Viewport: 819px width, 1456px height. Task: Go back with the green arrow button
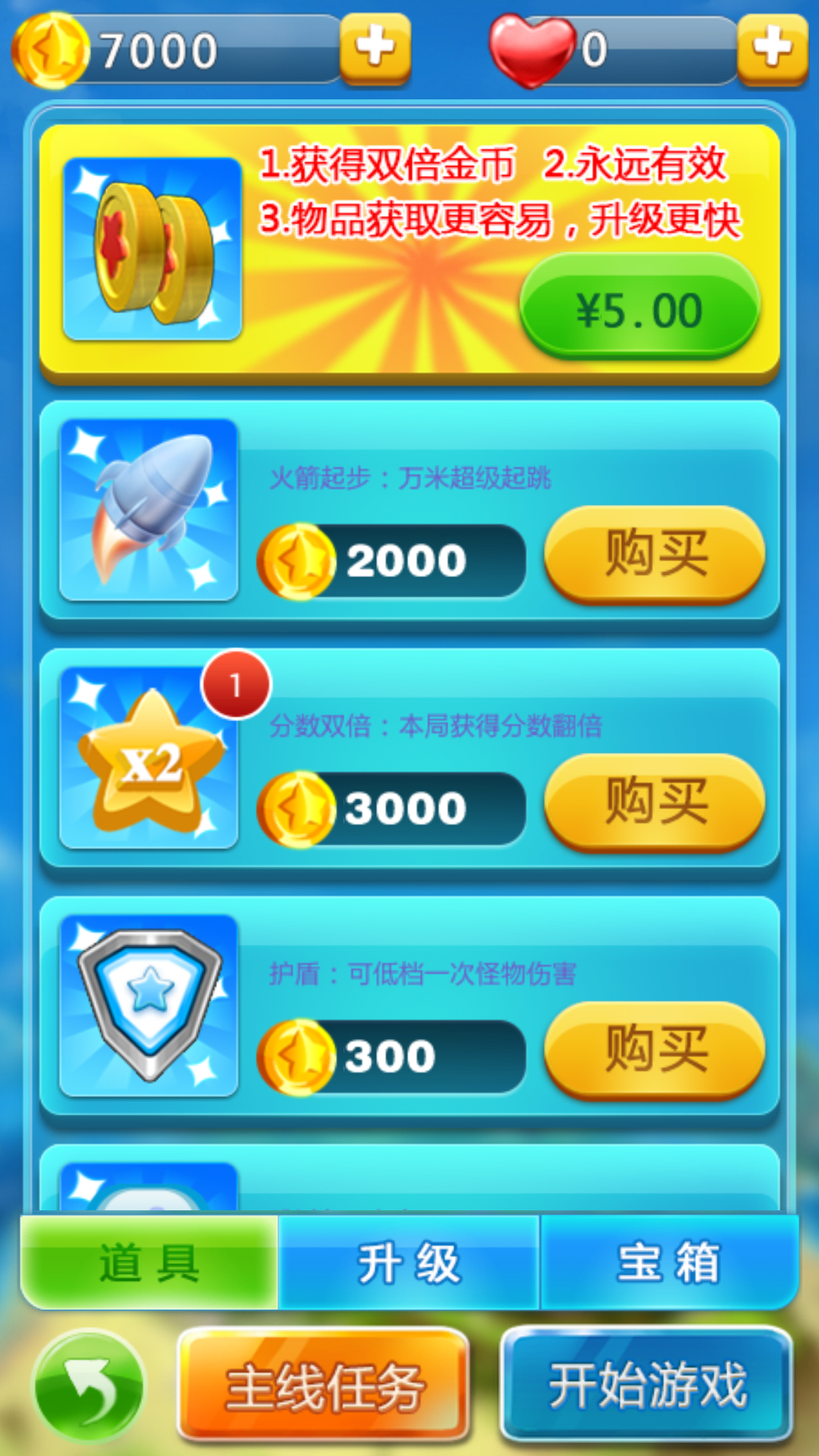point(89,1385)
